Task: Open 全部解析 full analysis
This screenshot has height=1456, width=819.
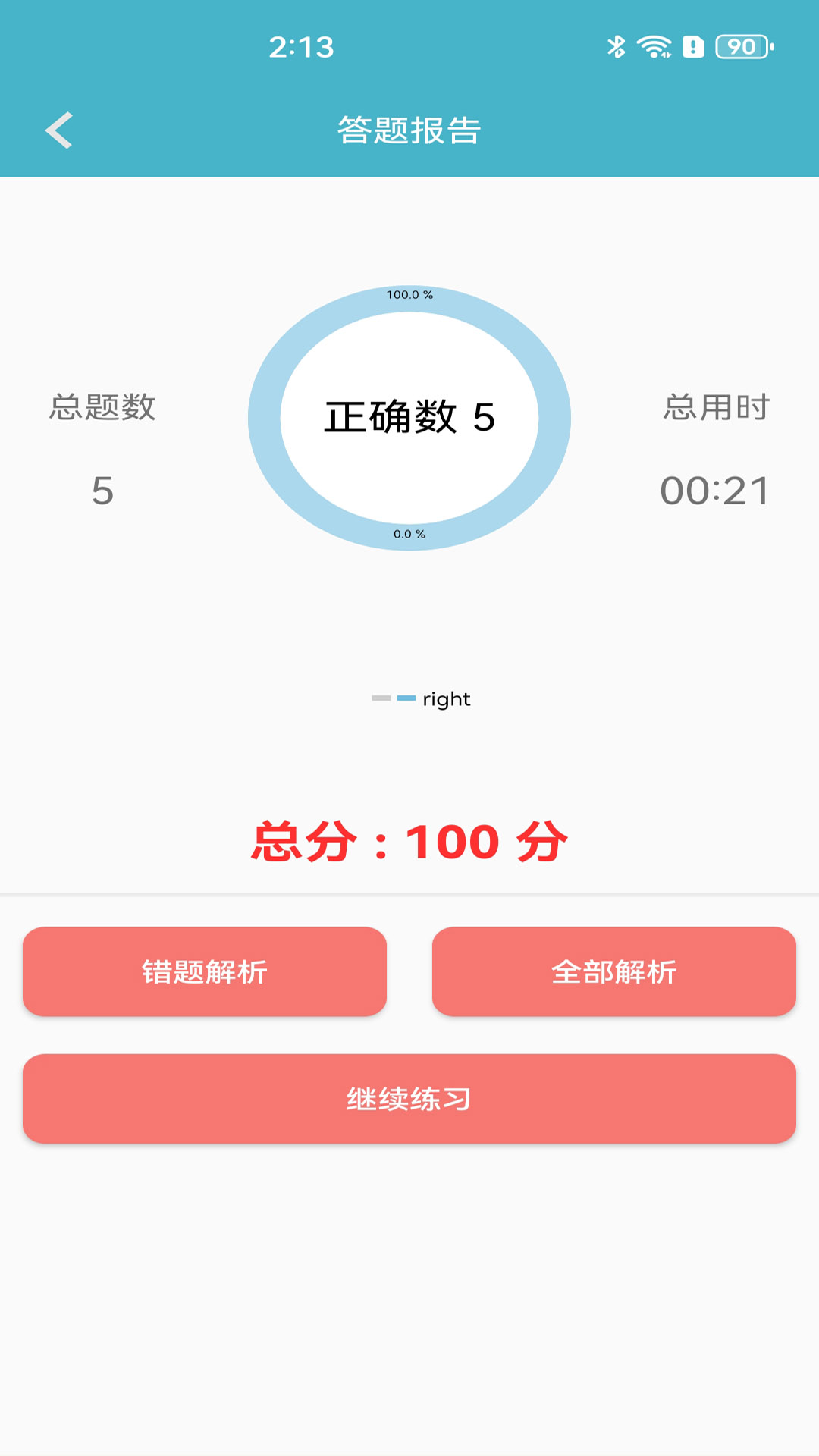Action: coord(614,971)
